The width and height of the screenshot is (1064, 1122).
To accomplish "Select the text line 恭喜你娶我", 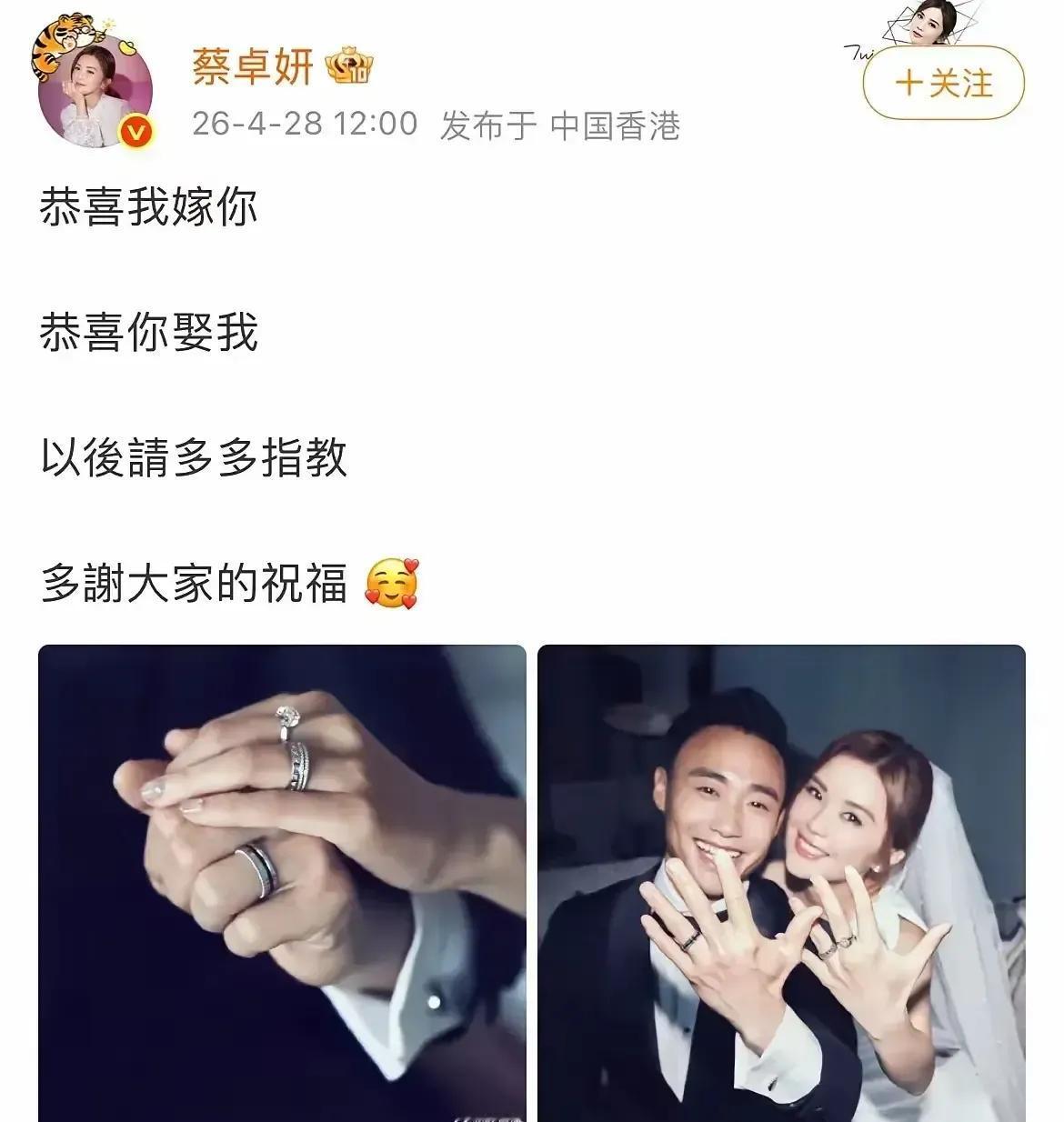I will (150, 333).
